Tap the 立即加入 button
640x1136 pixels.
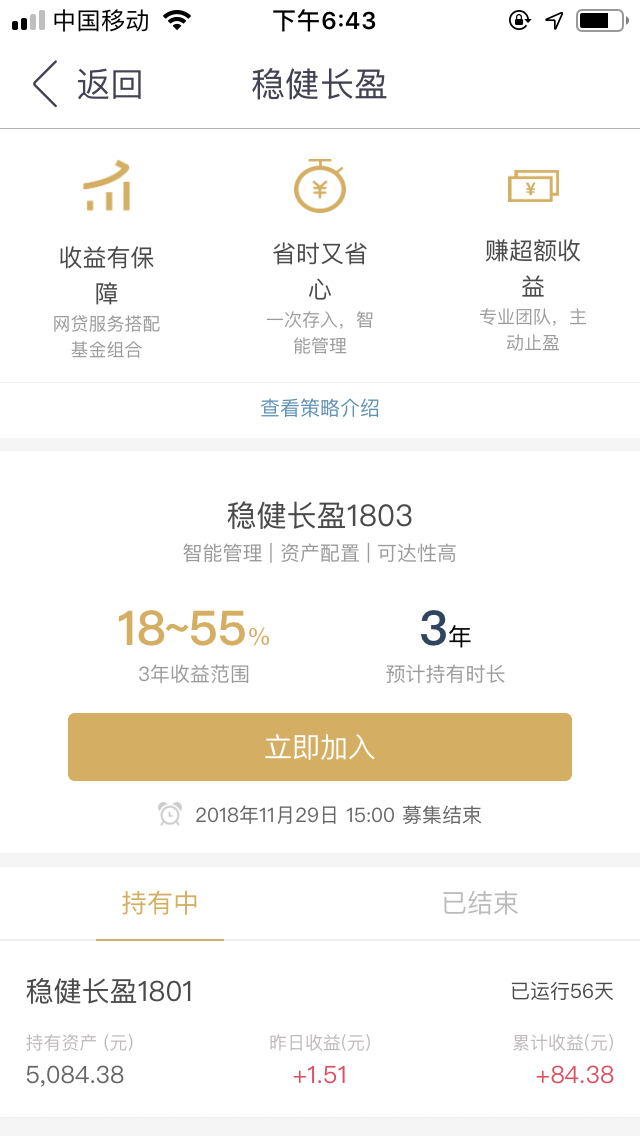coord(320,747)
